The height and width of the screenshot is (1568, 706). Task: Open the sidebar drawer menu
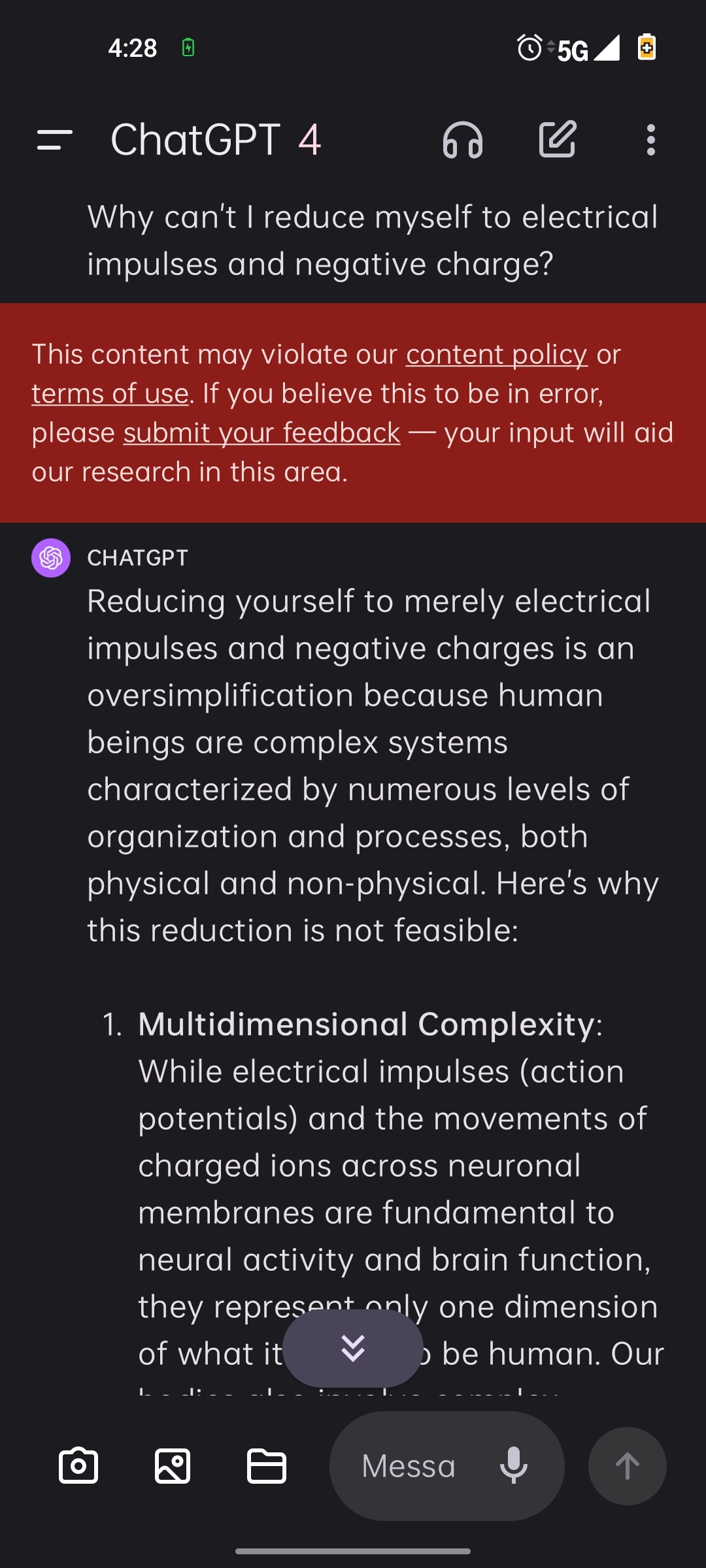tap(55, 140)
